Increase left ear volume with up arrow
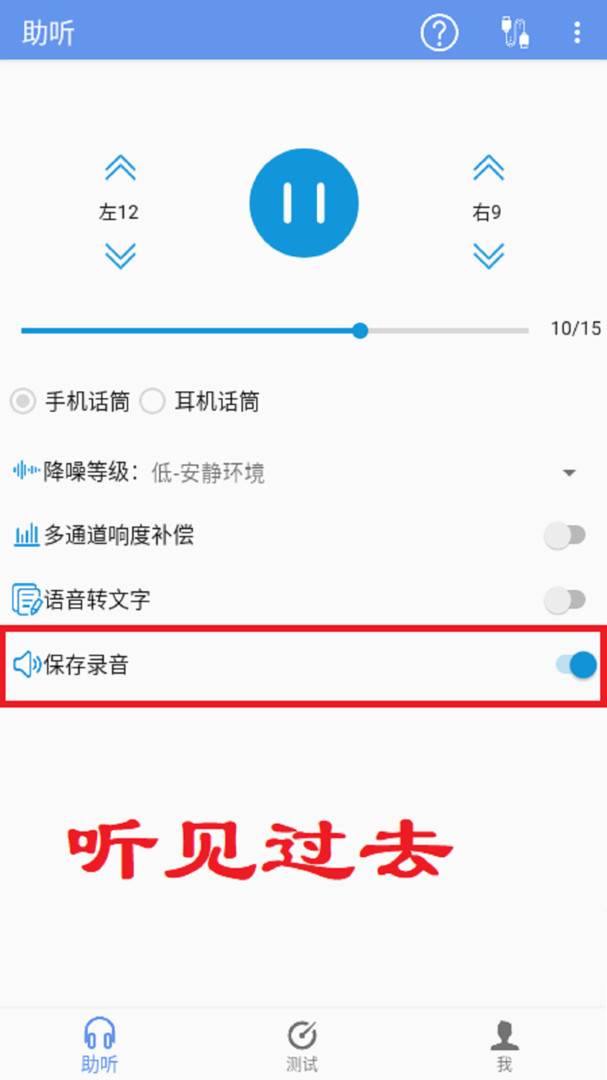The width and height of the screenshot is (607, 1080). [x=120, y=167]
